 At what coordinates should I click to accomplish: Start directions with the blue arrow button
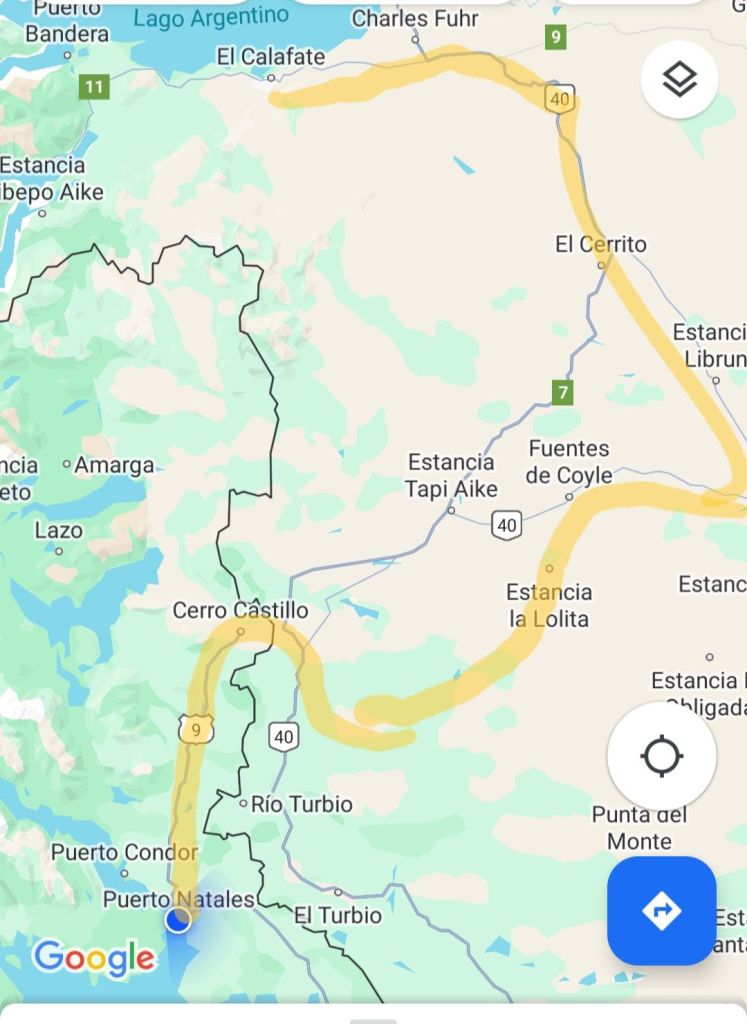(x=661, y=910)
